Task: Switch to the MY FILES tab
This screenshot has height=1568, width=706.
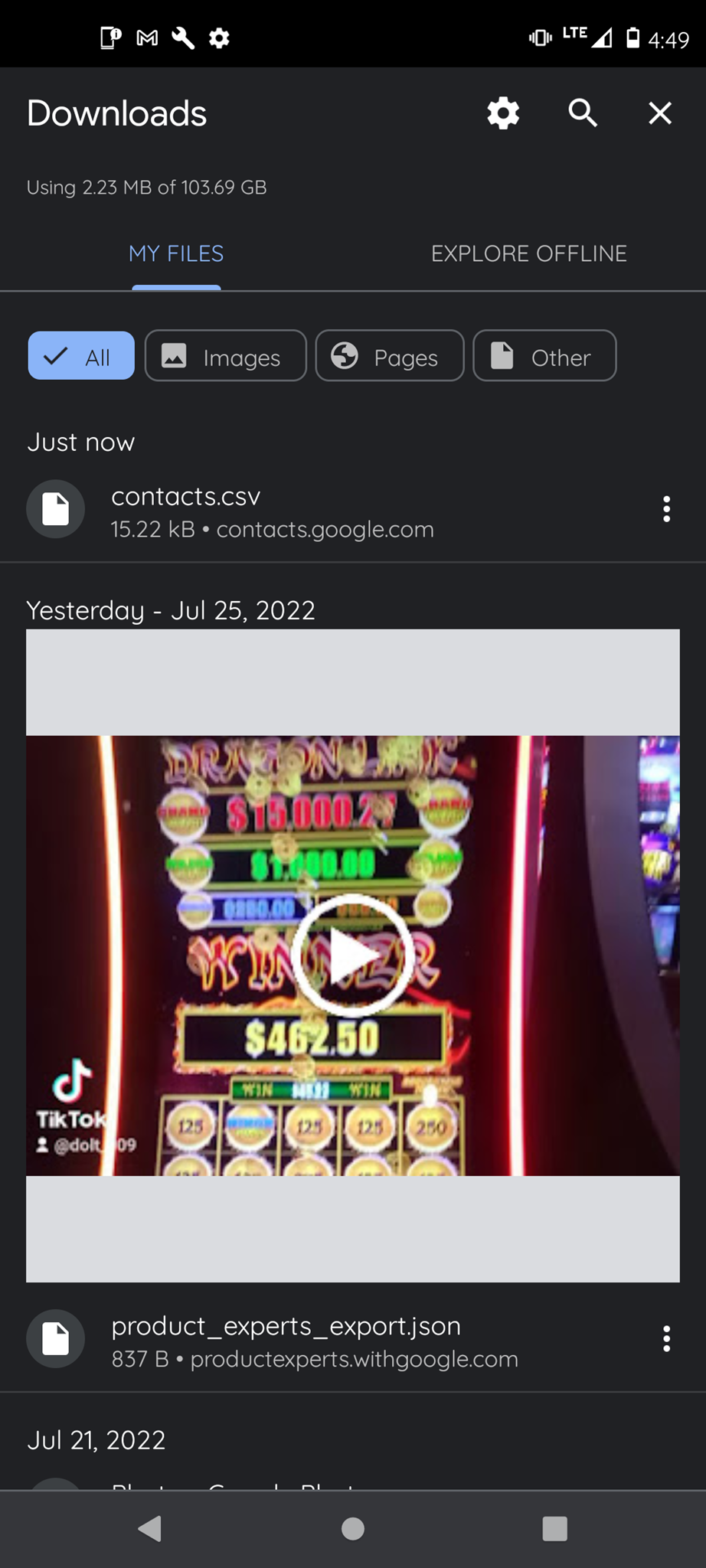Action: [x=175, y=253]
